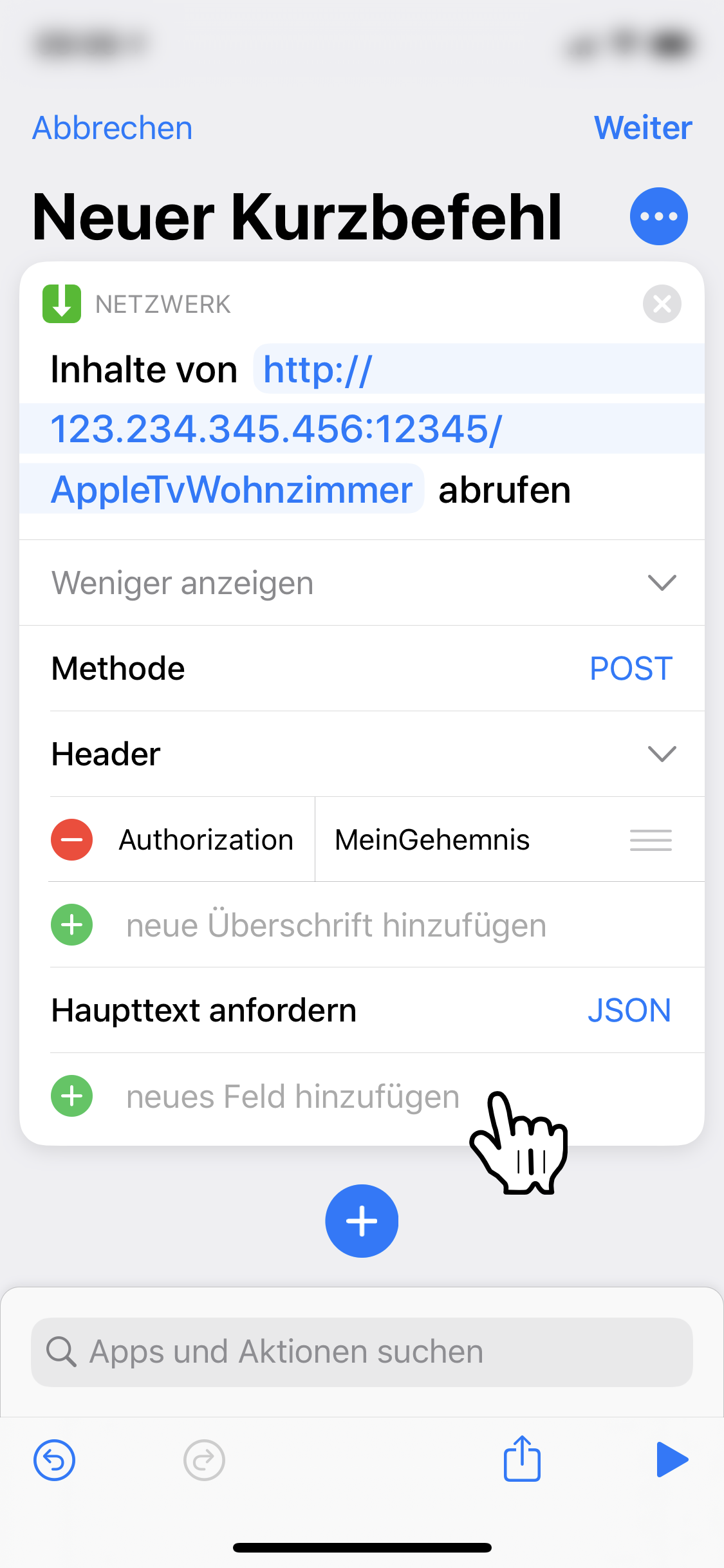Edit the Authorization header key
This screenshot has height=1568, width=724.
click(x=206, y=840)
